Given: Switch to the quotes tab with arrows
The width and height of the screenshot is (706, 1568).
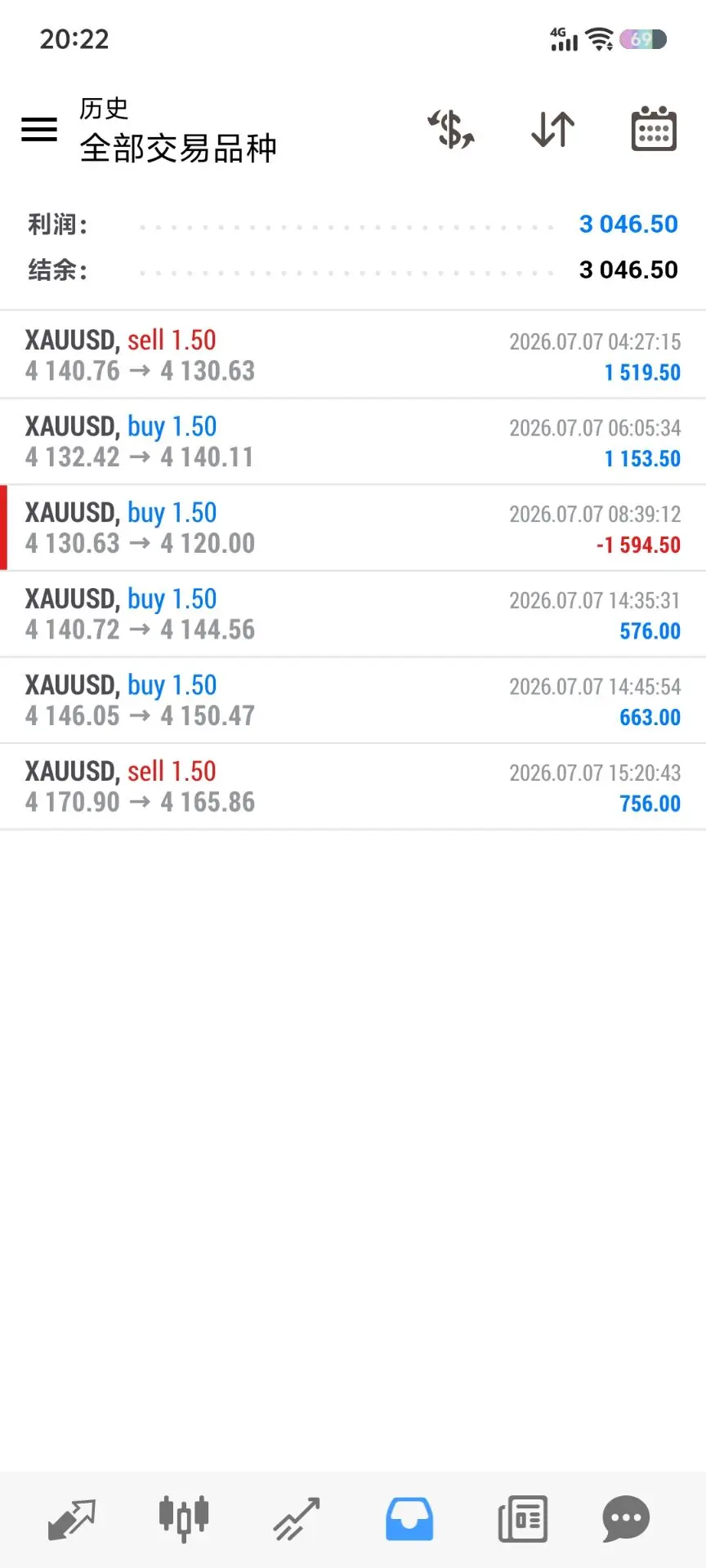Looking at the screenshot, I should [72, 1519].
